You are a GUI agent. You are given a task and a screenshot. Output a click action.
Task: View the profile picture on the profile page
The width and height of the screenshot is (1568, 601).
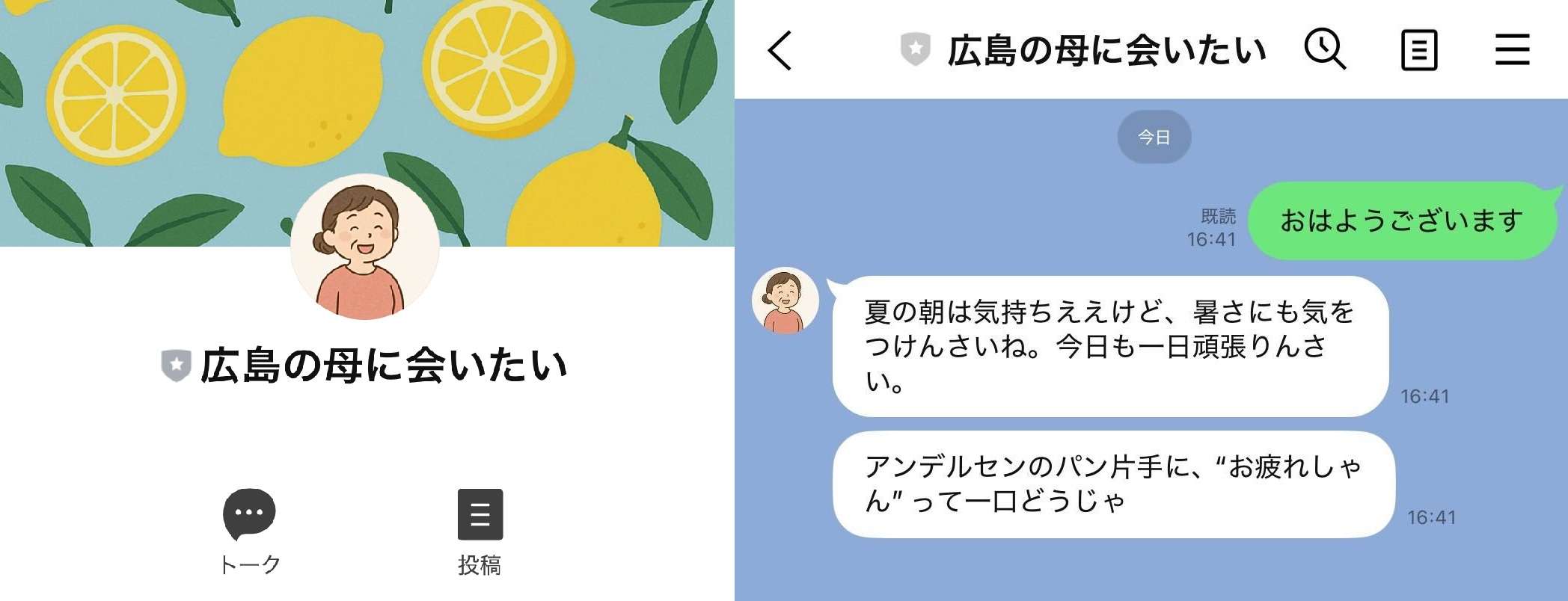[x=364, y=247]
